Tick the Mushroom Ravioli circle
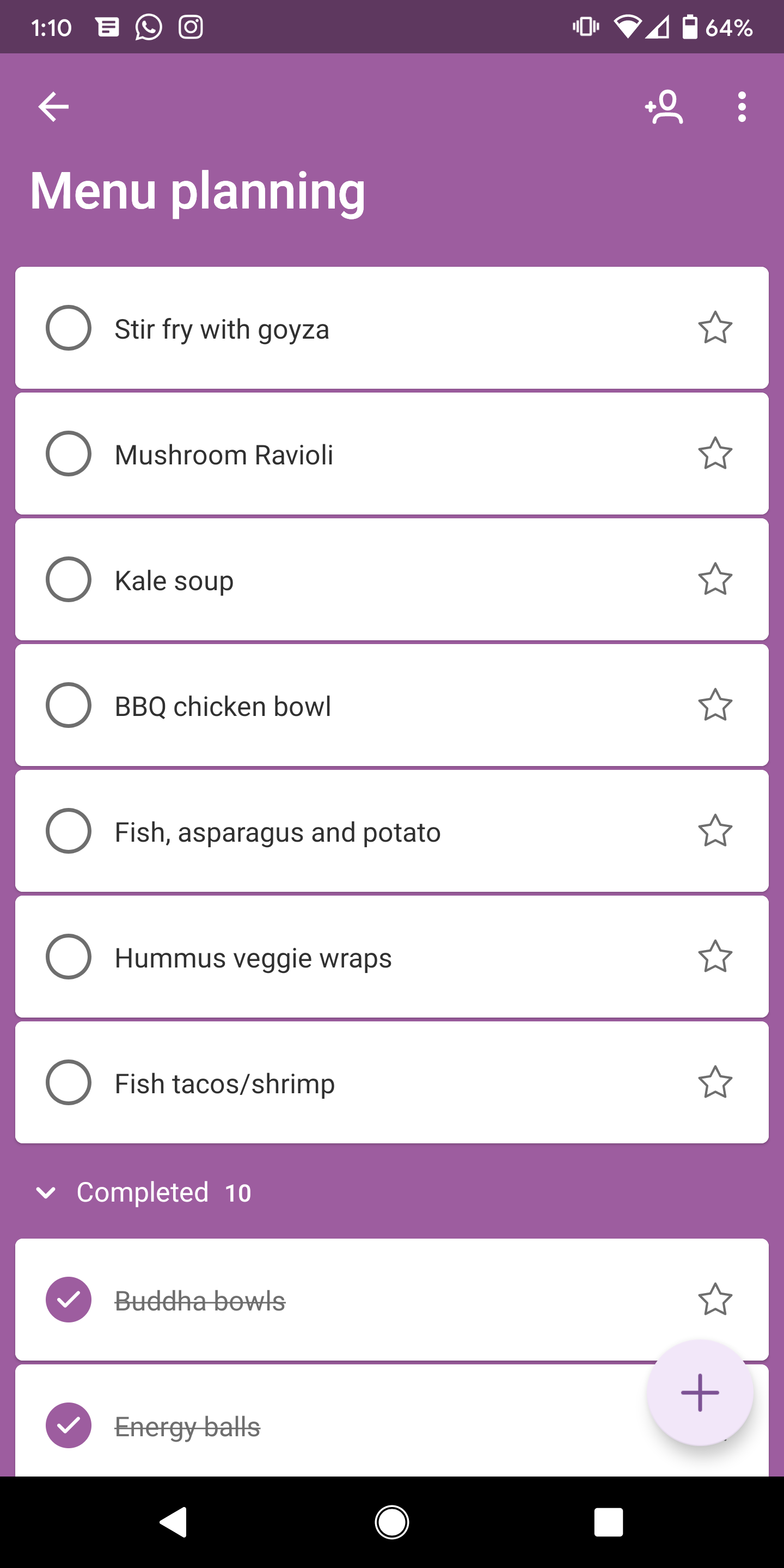This screenshot has width=784, height=1568. click(69, 454)
